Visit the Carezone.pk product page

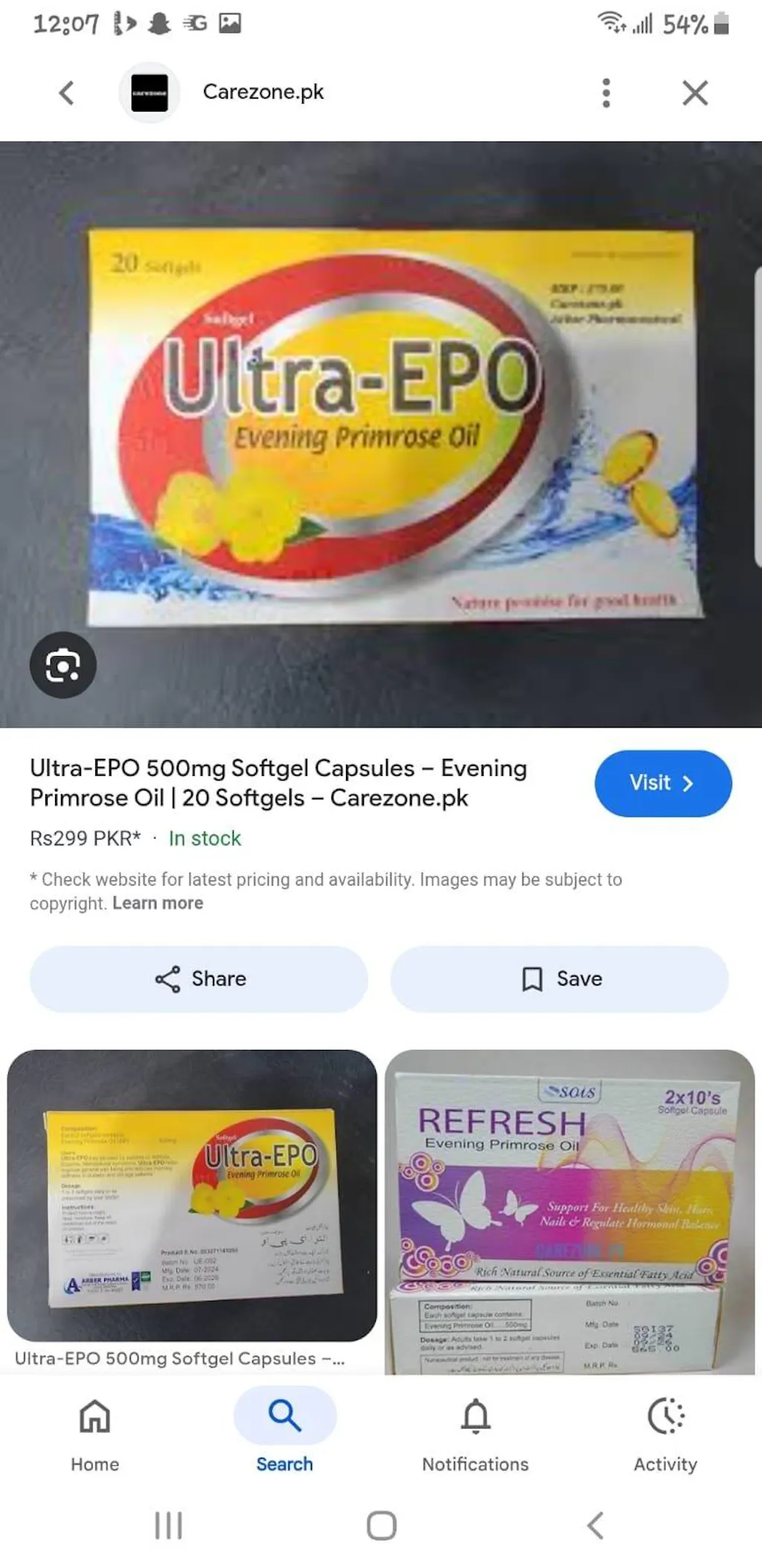[x=662, y=783]
